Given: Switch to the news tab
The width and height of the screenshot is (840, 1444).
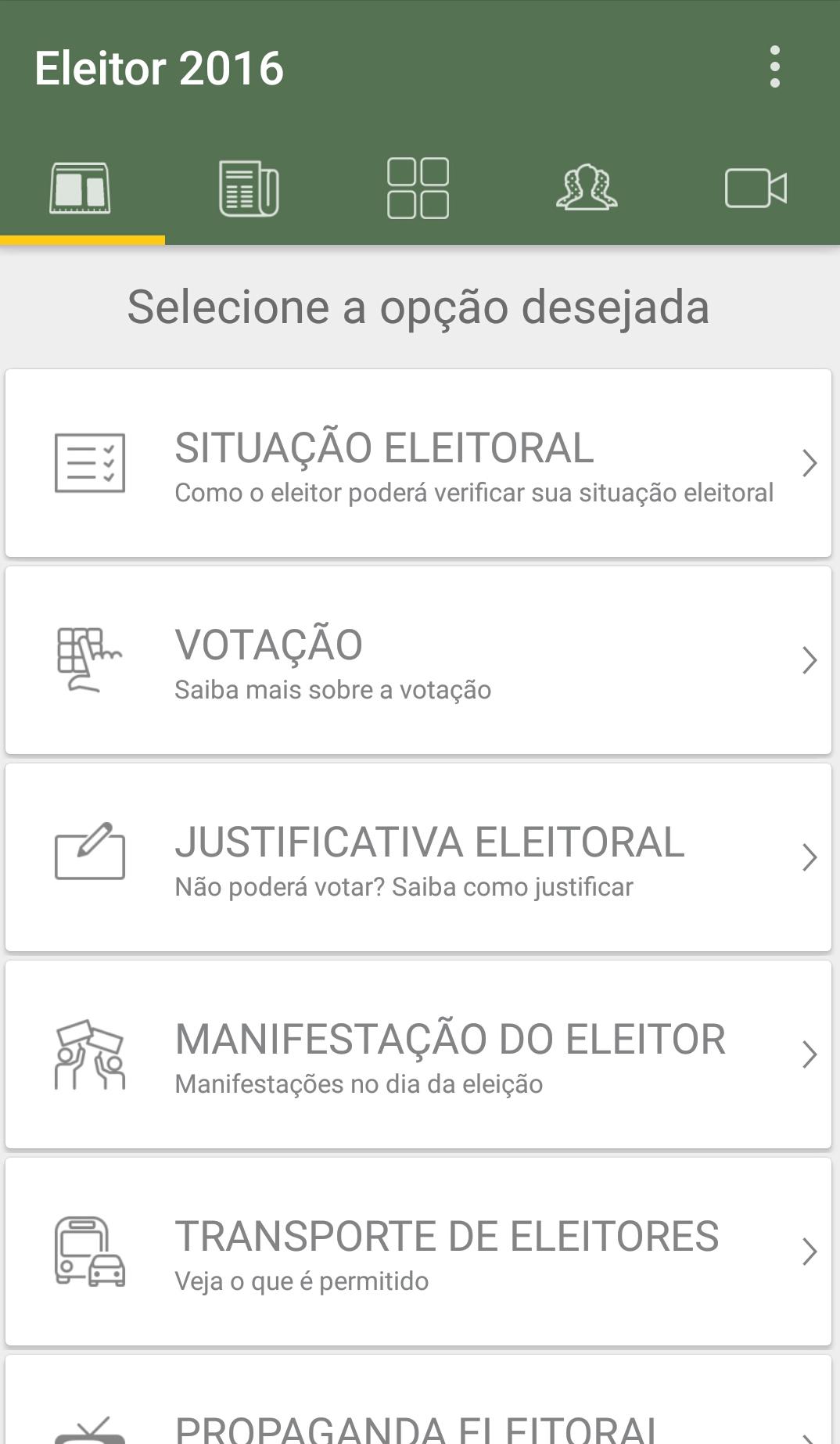Looking at the screenshot, I should click(x=249, y=189).
